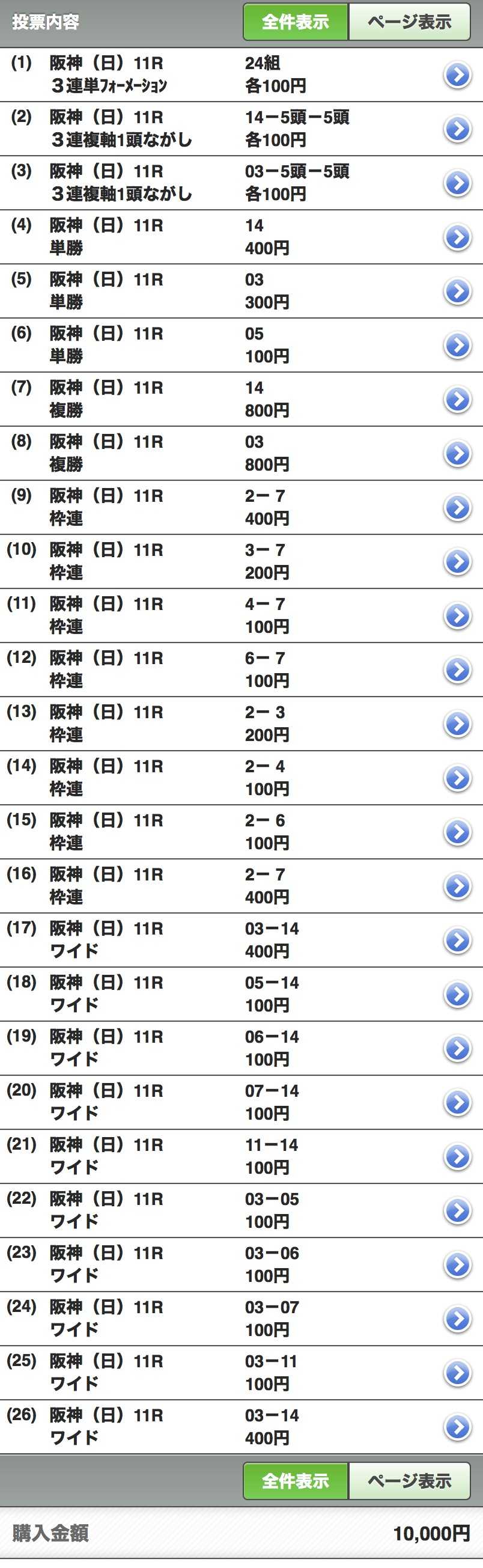
Task: Open bet (5) 単勝 03 300円
Action: 457,291
